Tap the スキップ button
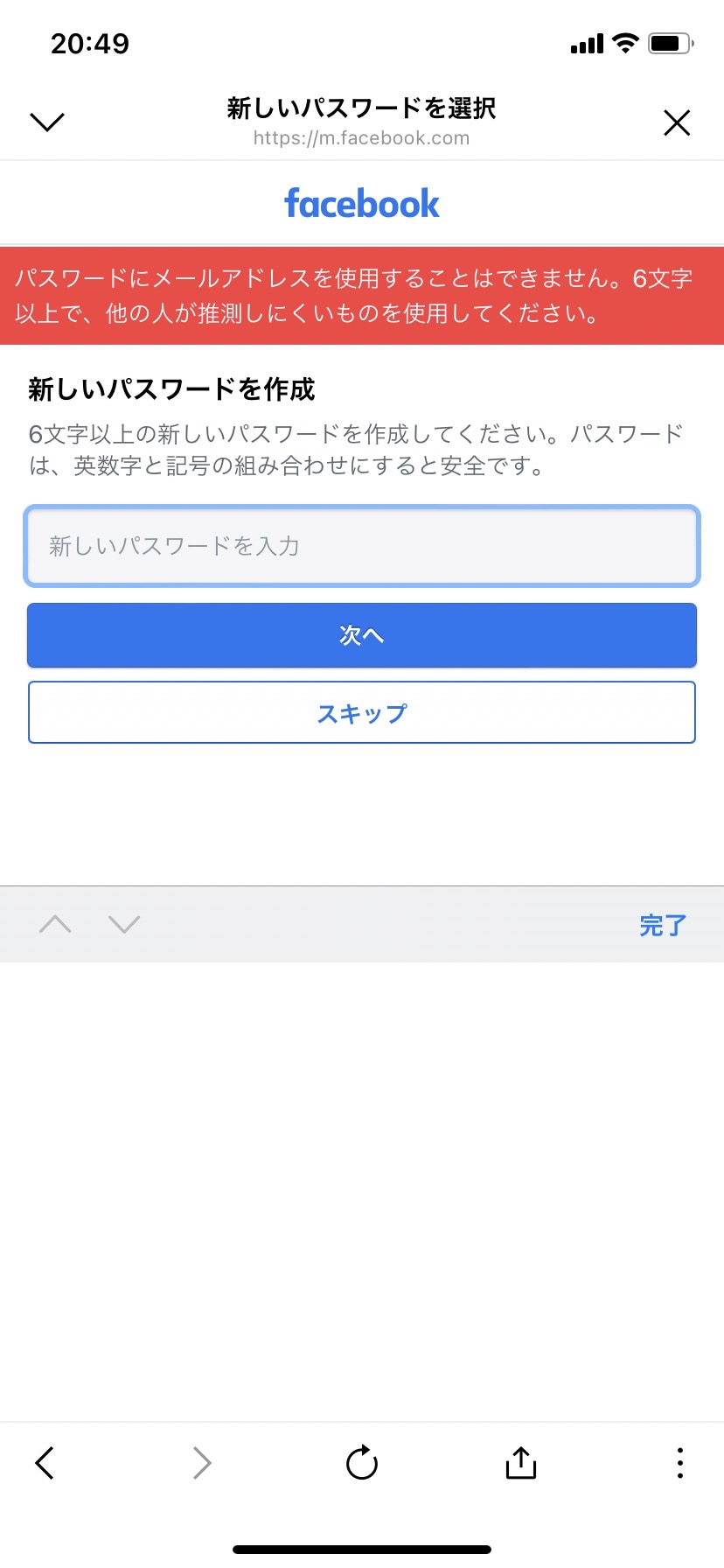The width and height of the screenshot is (724, 1568). click(362, 713)
